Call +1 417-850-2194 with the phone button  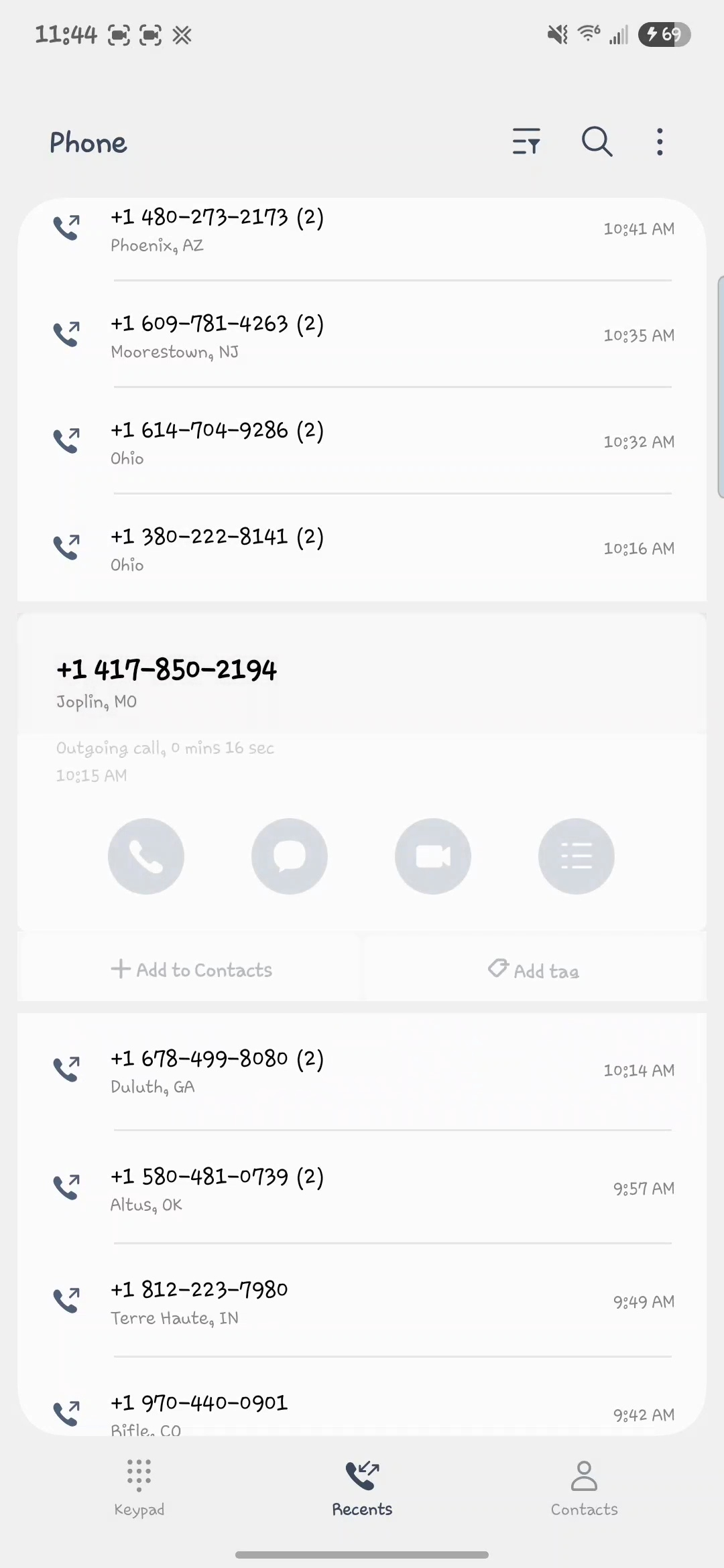pos(146,856)
